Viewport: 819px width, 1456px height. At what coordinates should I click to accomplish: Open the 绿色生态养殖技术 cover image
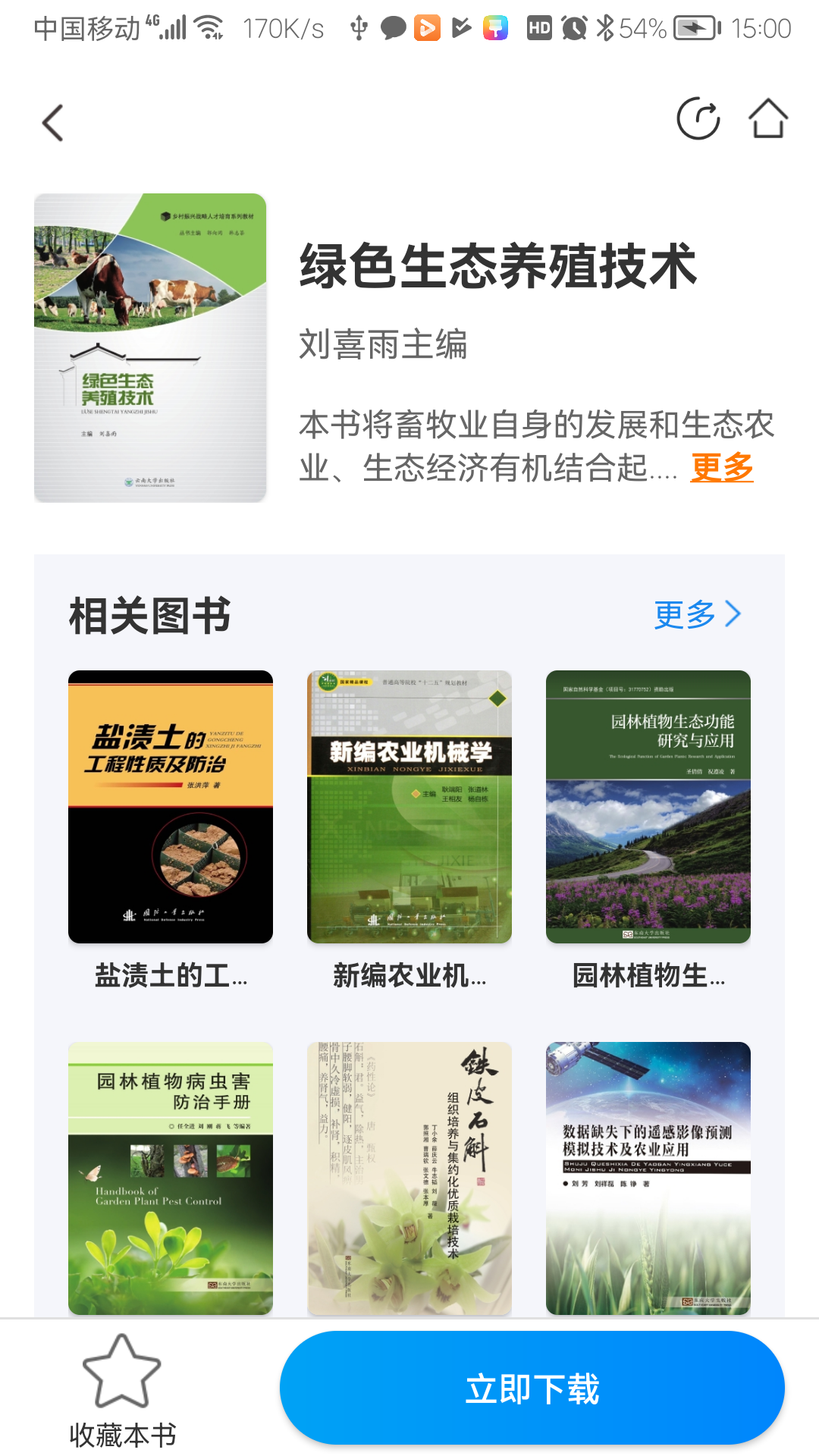coord(150,348)
